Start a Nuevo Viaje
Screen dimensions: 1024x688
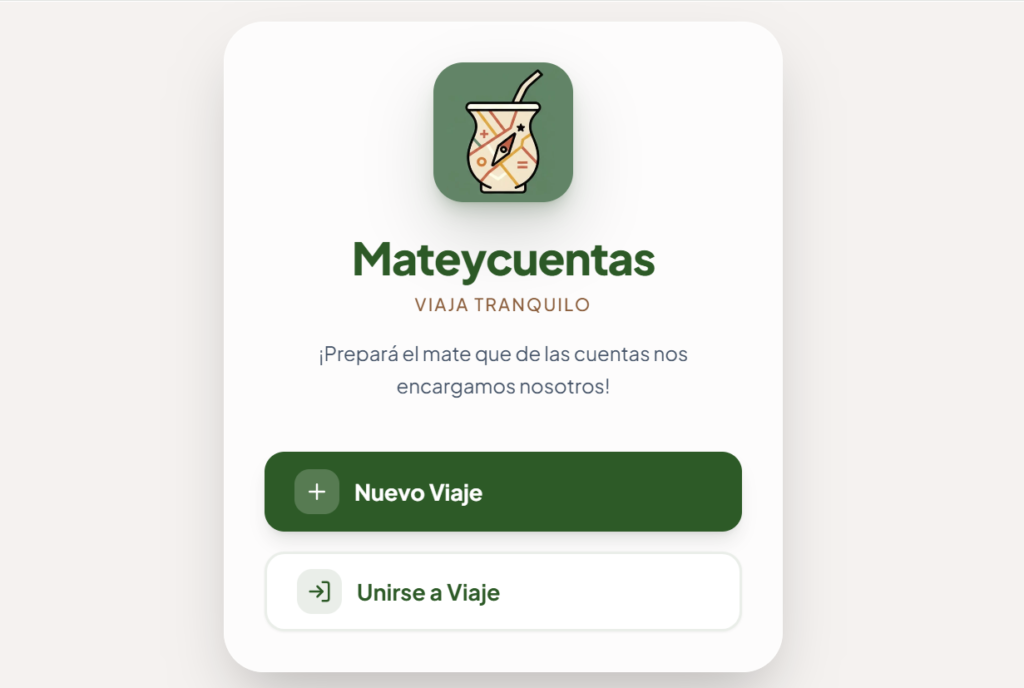(x=502, y=492)
